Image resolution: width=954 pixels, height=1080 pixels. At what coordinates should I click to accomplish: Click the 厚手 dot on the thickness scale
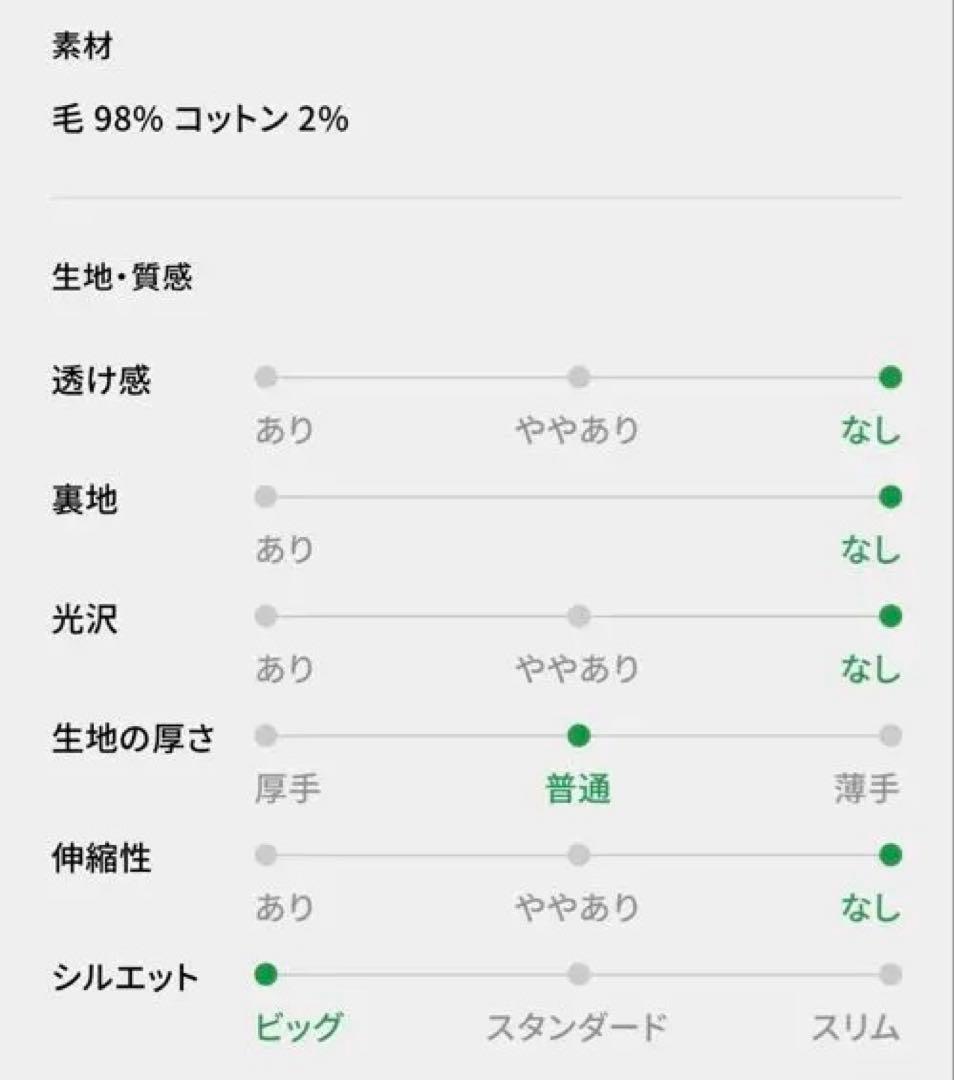pyautogui.click(x=264, y=735)
